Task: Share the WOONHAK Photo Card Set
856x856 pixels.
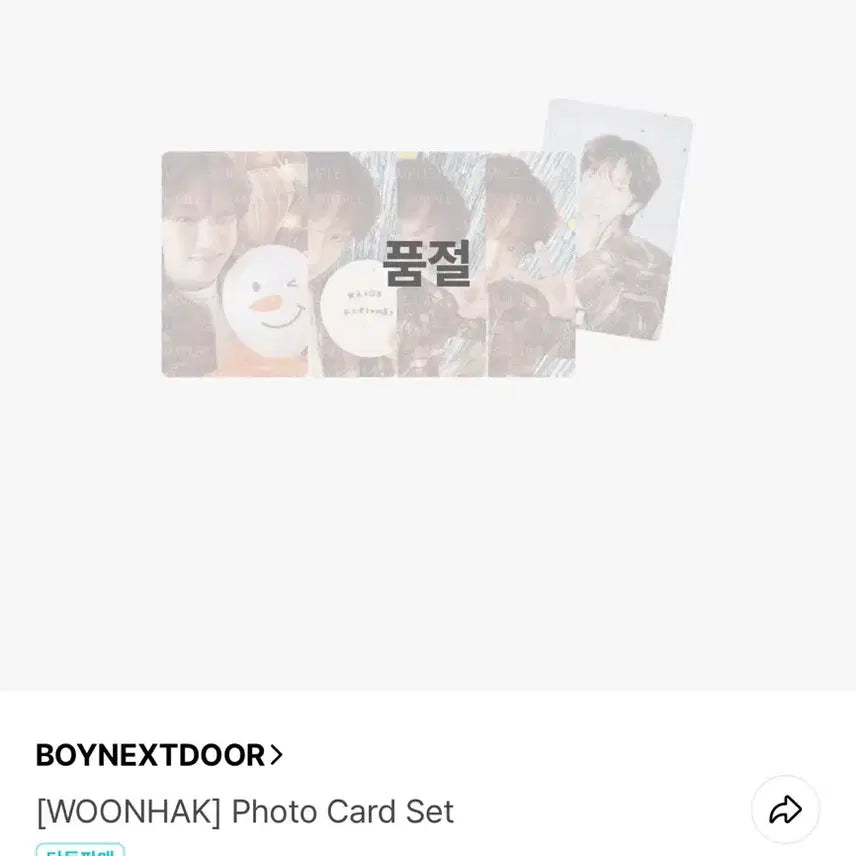Action: (x=785, y=809)
